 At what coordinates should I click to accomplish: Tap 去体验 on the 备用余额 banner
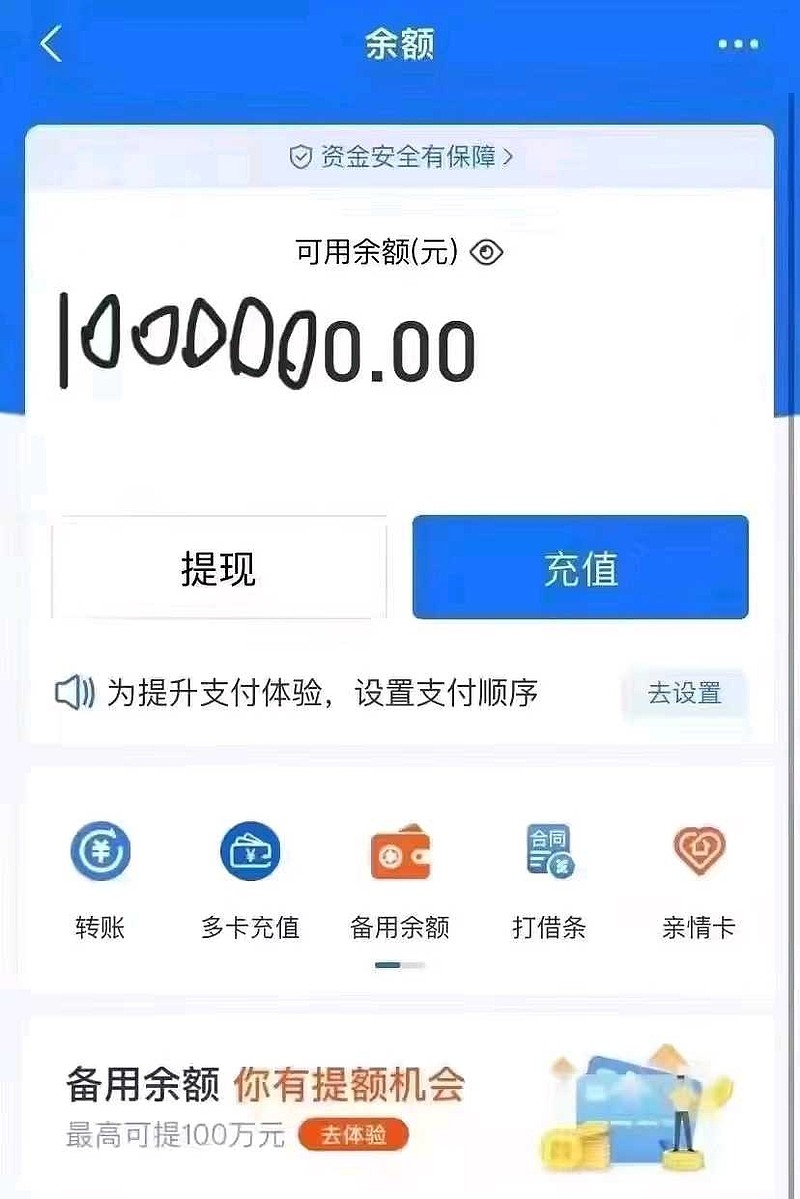pos(353,1135)
